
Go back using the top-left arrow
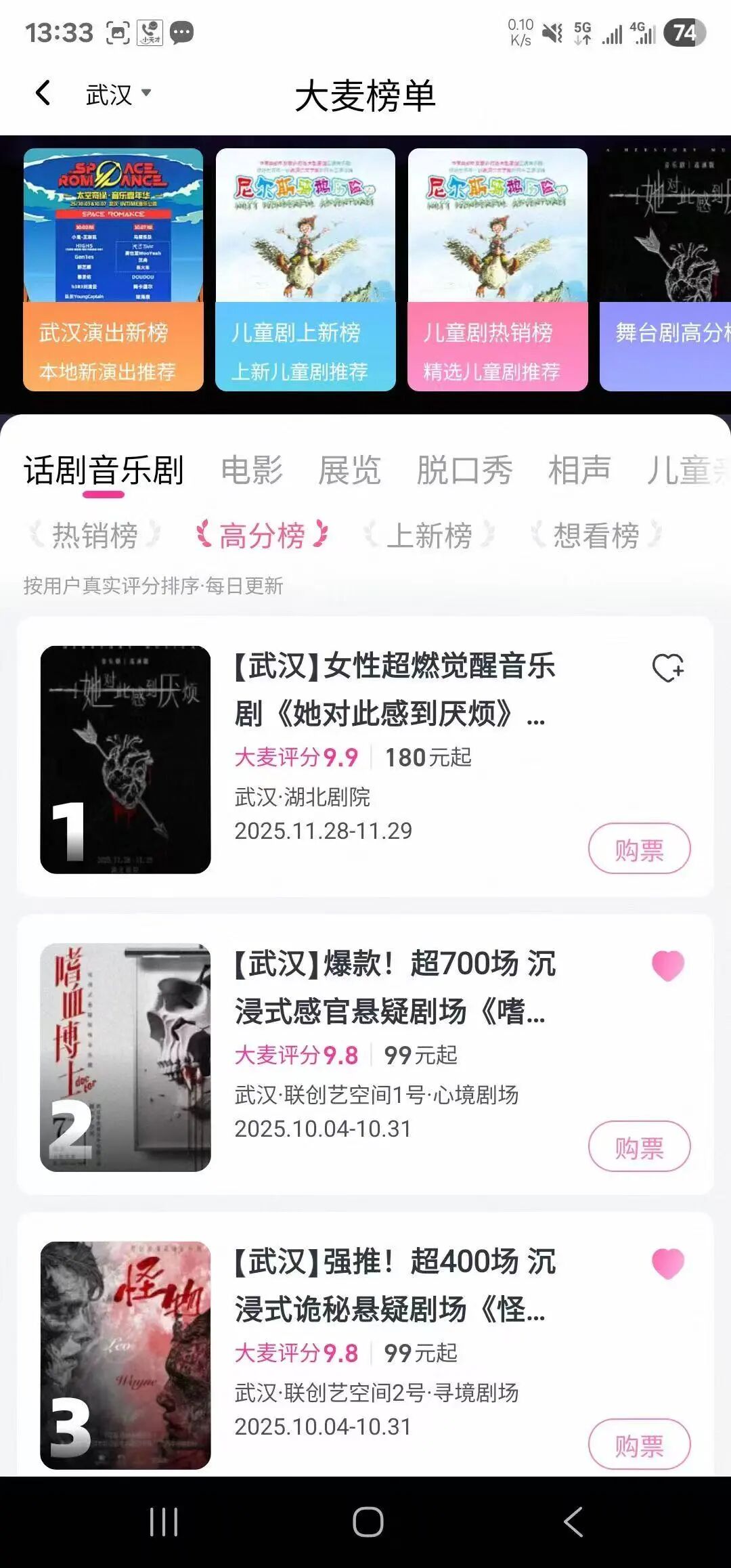[x=43, y=93]
